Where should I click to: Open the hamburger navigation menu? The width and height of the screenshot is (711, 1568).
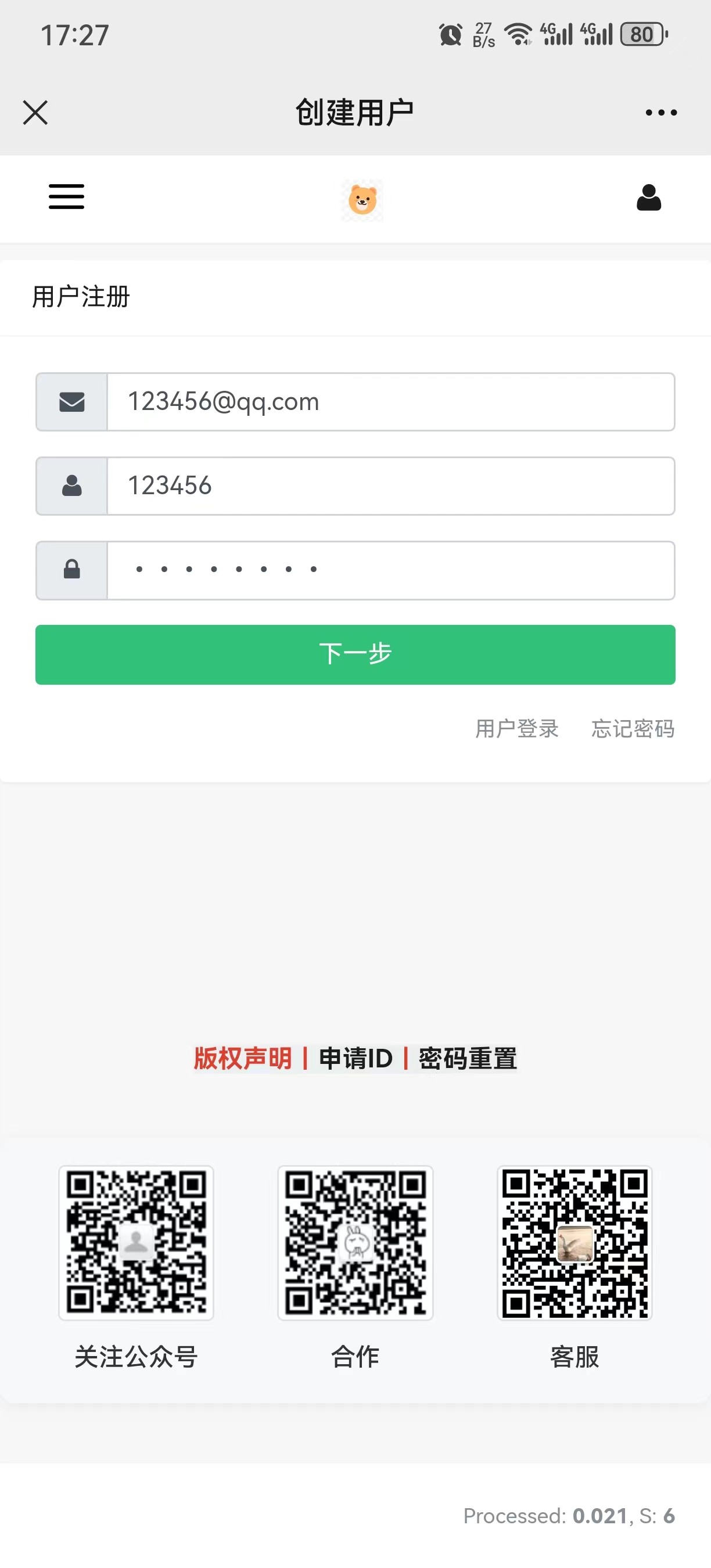(66, 197)
